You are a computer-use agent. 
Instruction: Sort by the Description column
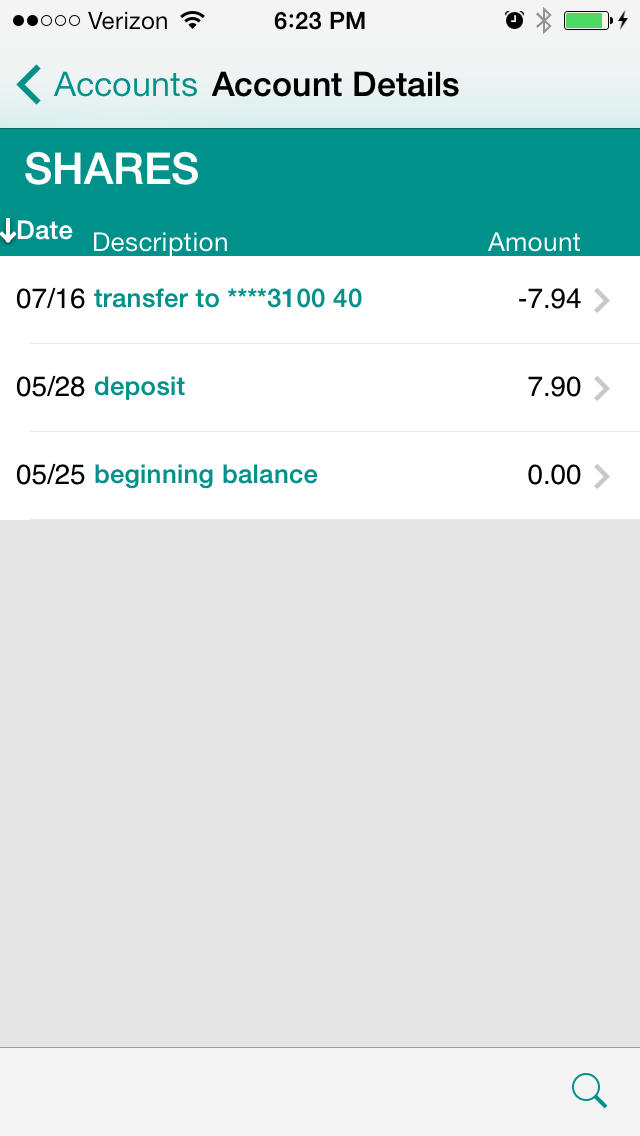pos(160,242)
